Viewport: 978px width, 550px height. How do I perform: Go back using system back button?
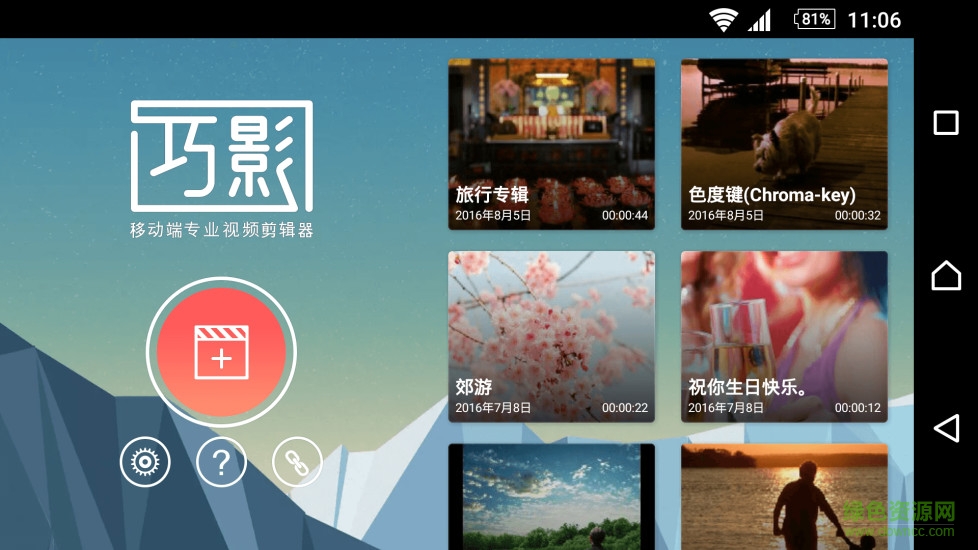pyautogui.click(x=946, y=428)
